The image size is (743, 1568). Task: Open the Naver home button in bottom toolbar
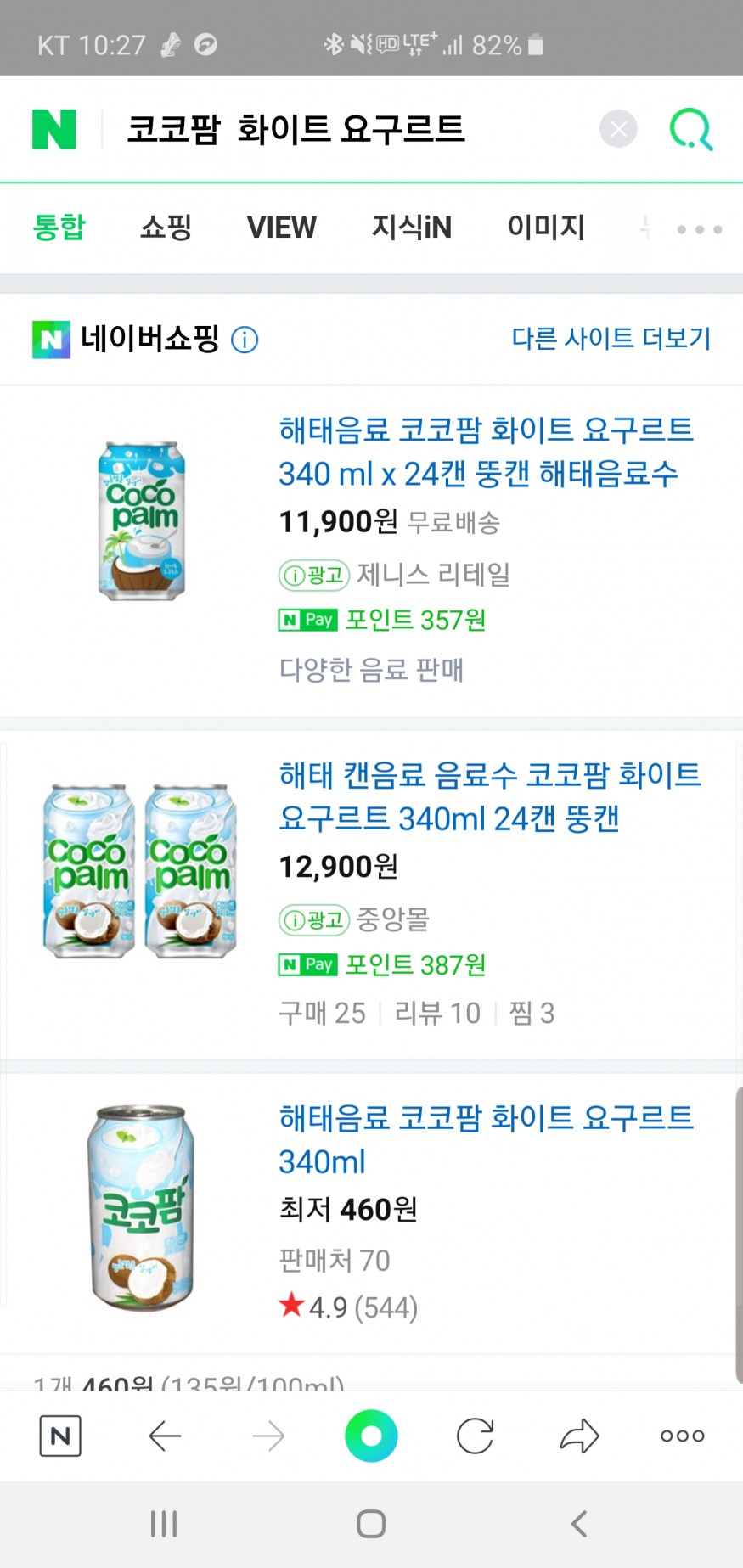60,1436
